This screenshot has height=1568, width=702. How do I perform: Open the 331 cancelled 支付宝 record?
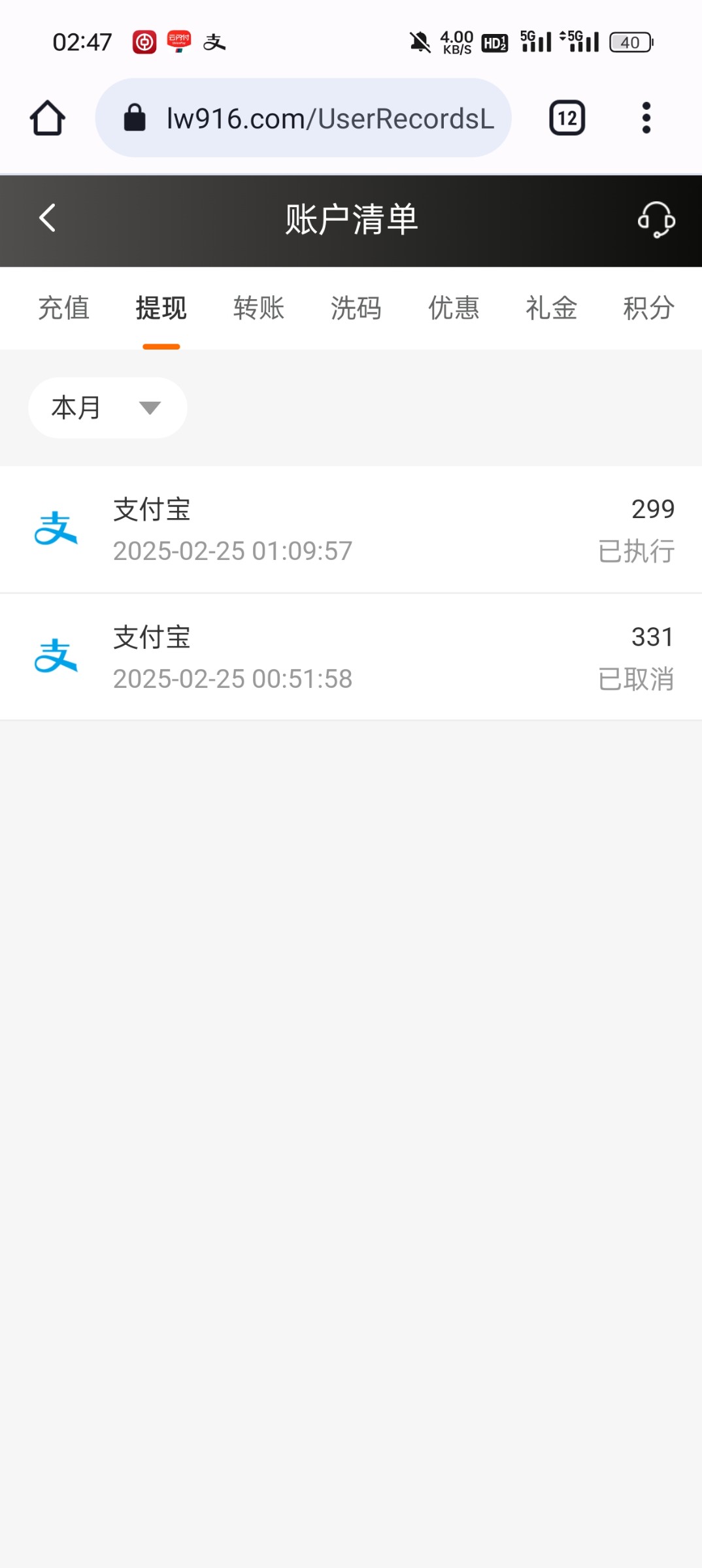tap(351, 657)
